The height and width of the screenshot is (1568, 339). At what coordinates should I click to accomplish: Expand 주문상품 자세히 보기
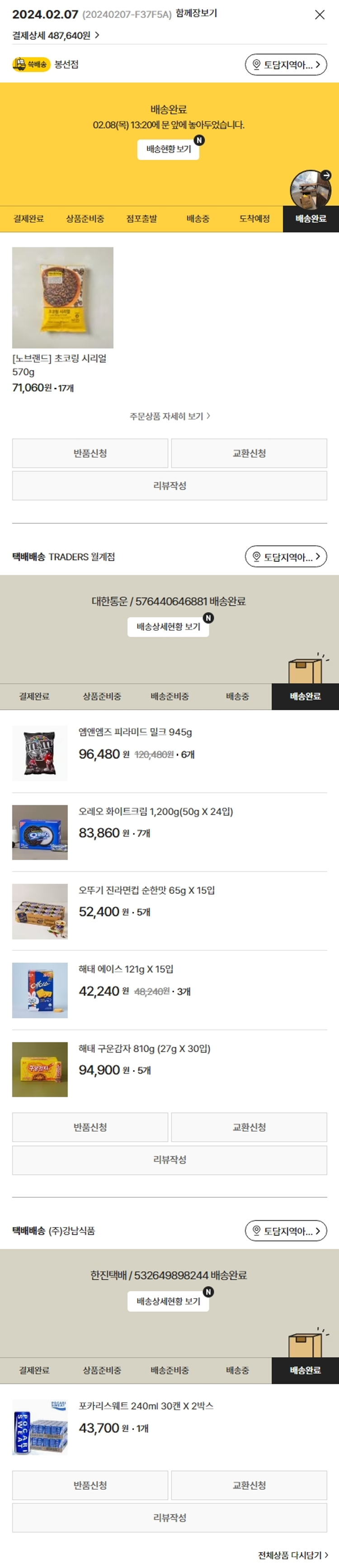coord(170,416)
